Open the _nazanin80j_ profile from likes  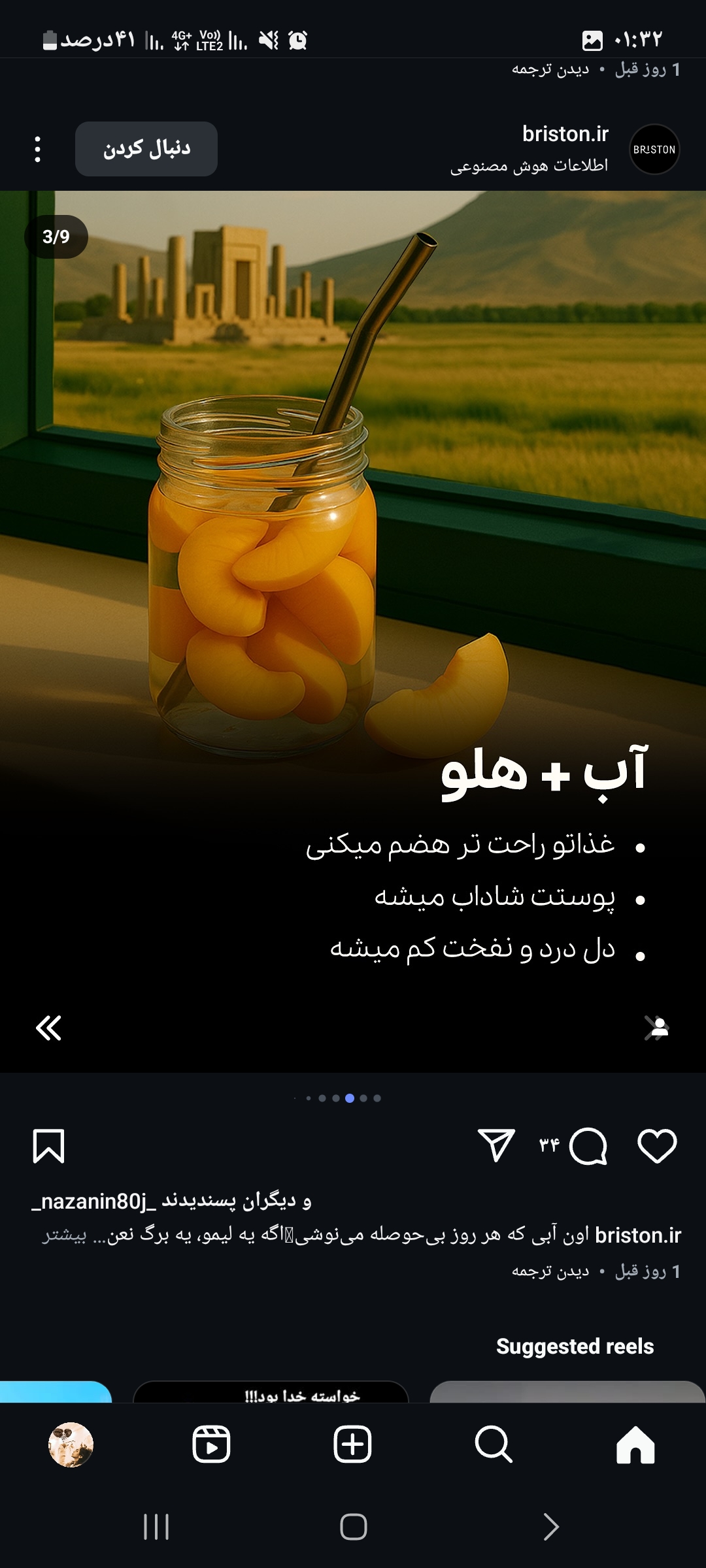[94, 1201]
